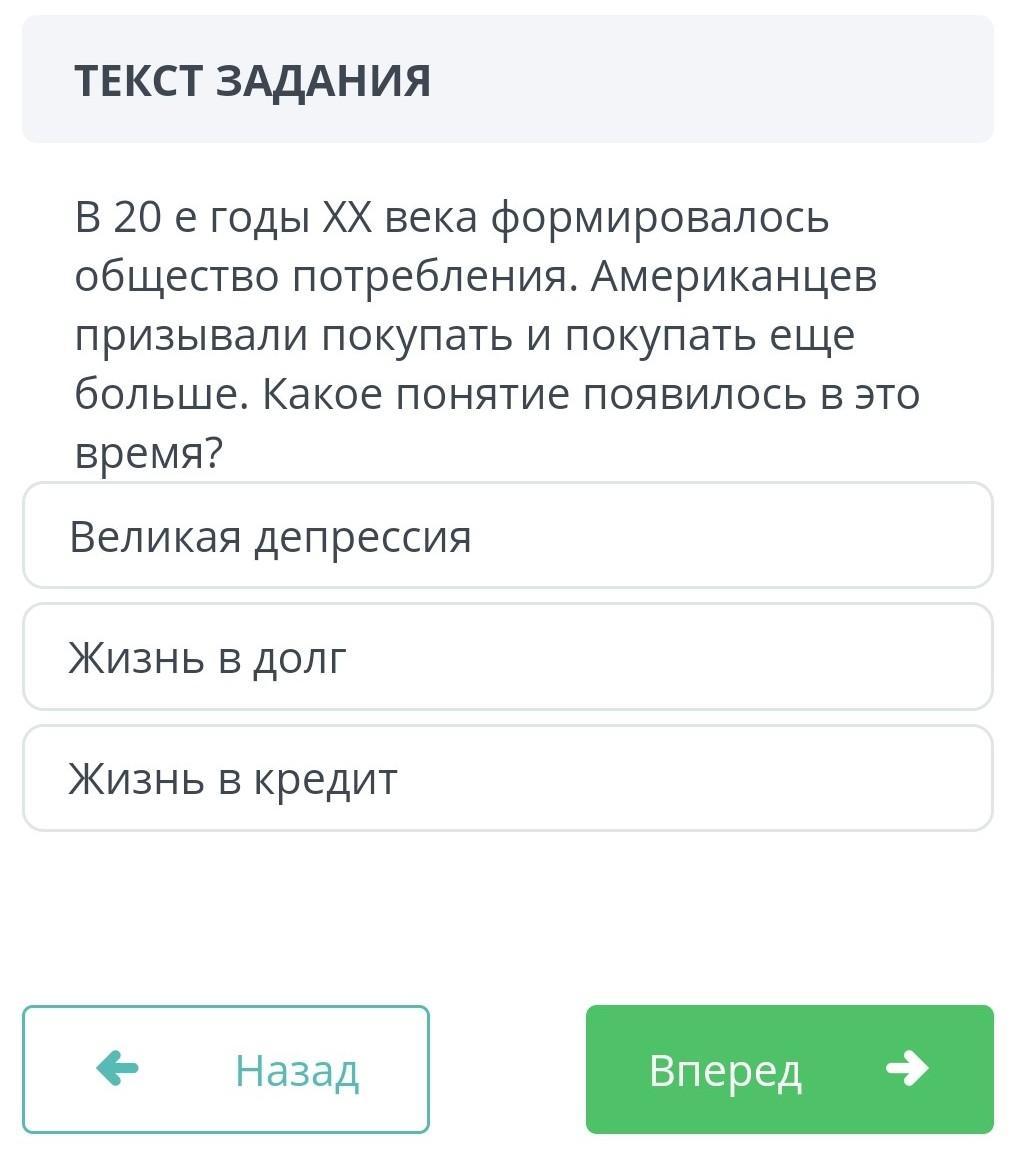Pick the answer Жизнь в кредит
Viewport: 1026px width, 1155px height.
[508, 779]
